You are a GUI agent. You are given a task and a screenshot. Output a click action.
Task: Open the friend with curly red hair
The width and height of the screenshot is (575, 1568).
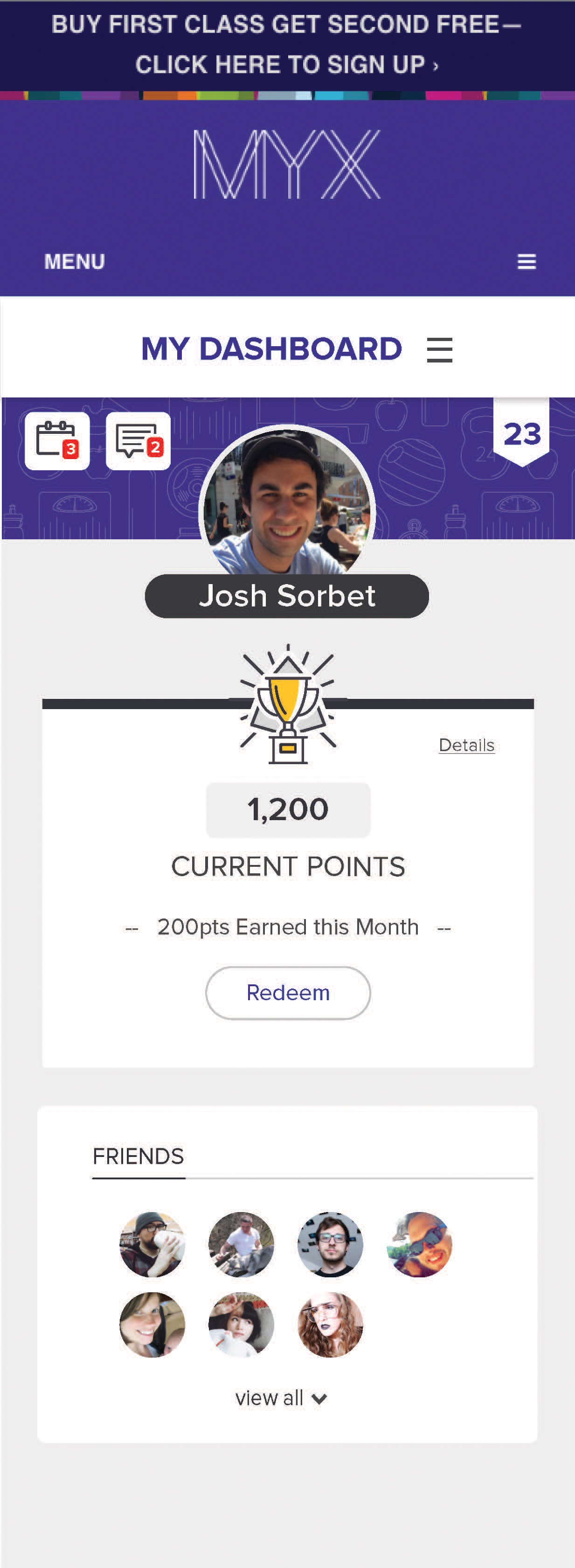pyautogui.click(x=330, y=1324)
